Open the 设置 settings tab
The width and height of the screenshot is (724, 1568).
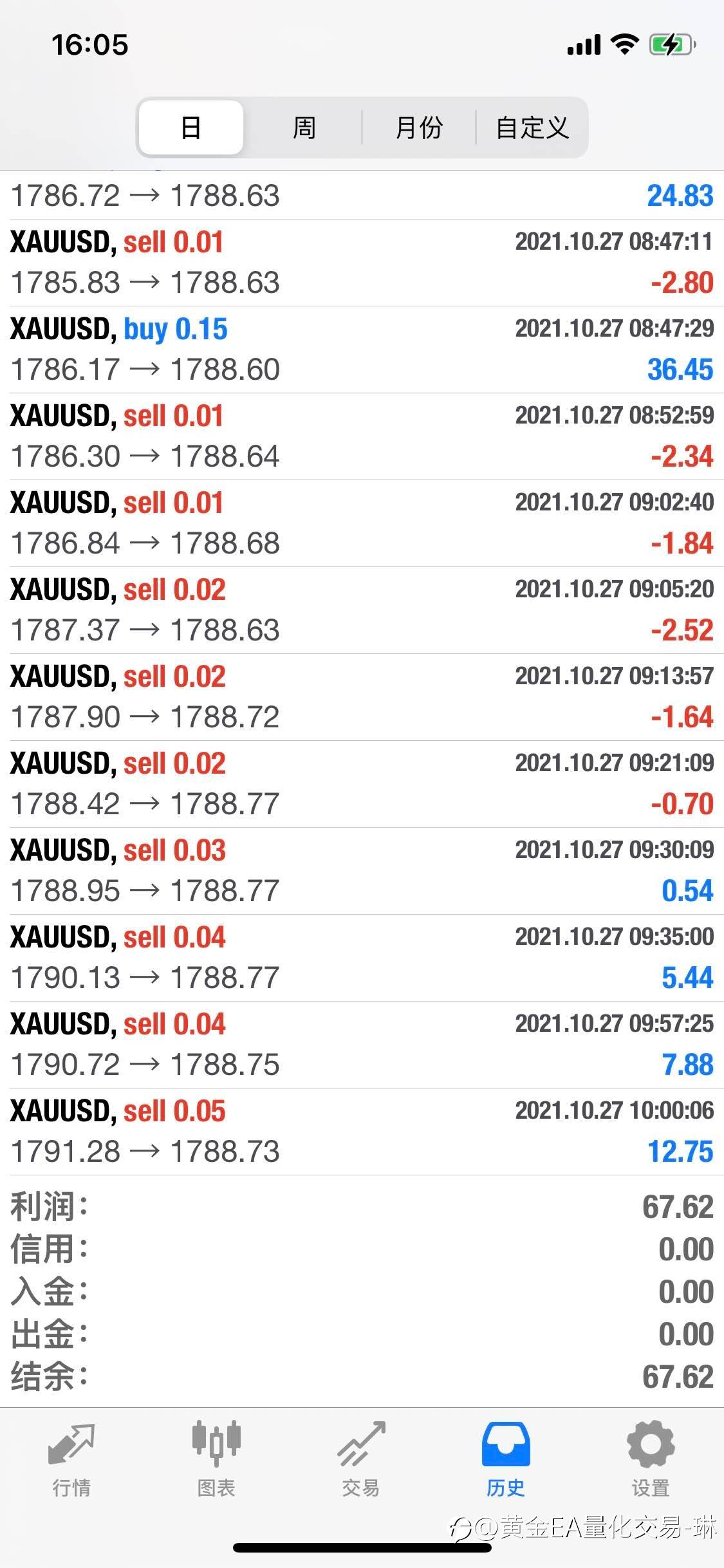[651, 1460]
